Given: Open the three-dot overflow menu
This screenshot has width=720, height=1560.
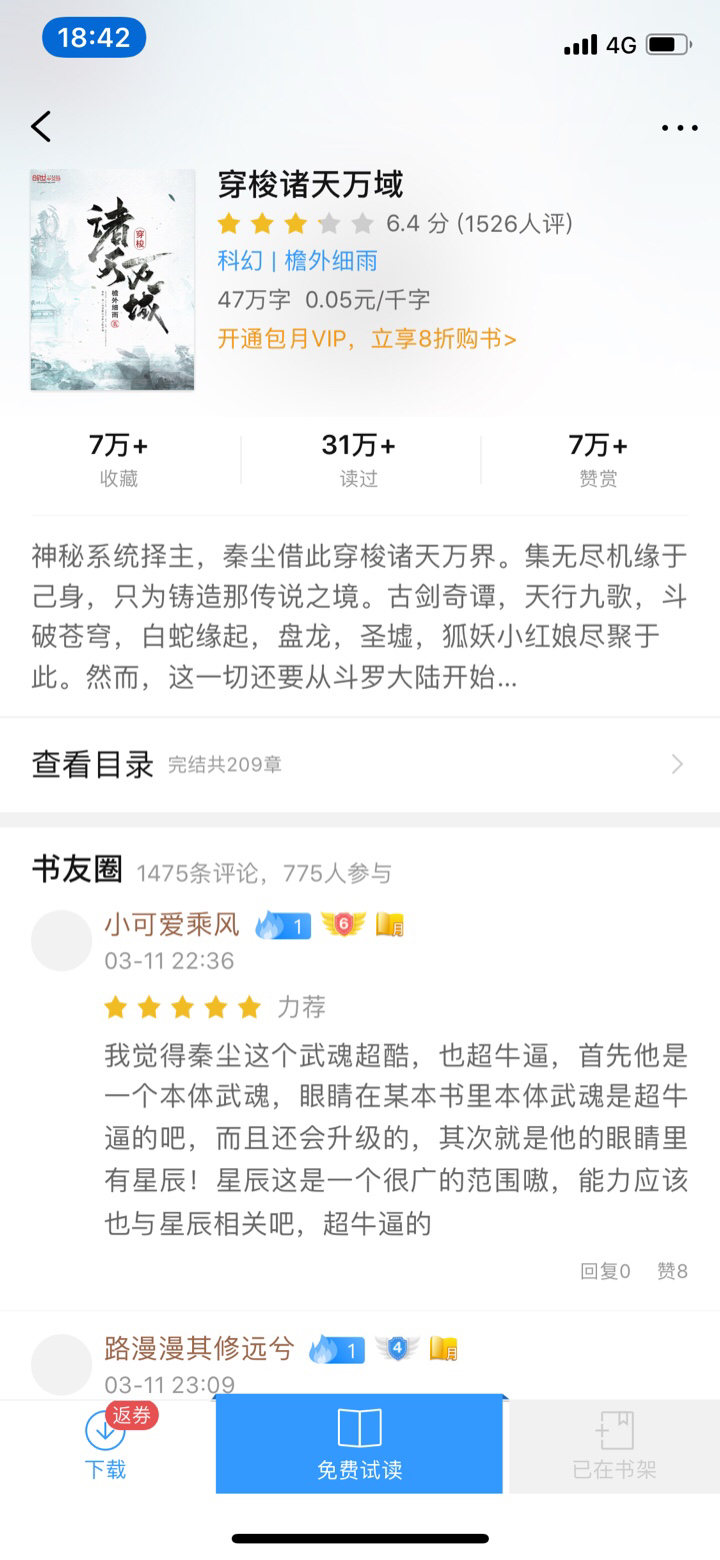Looking at the screenshot, I should click(x=680, y=128).
